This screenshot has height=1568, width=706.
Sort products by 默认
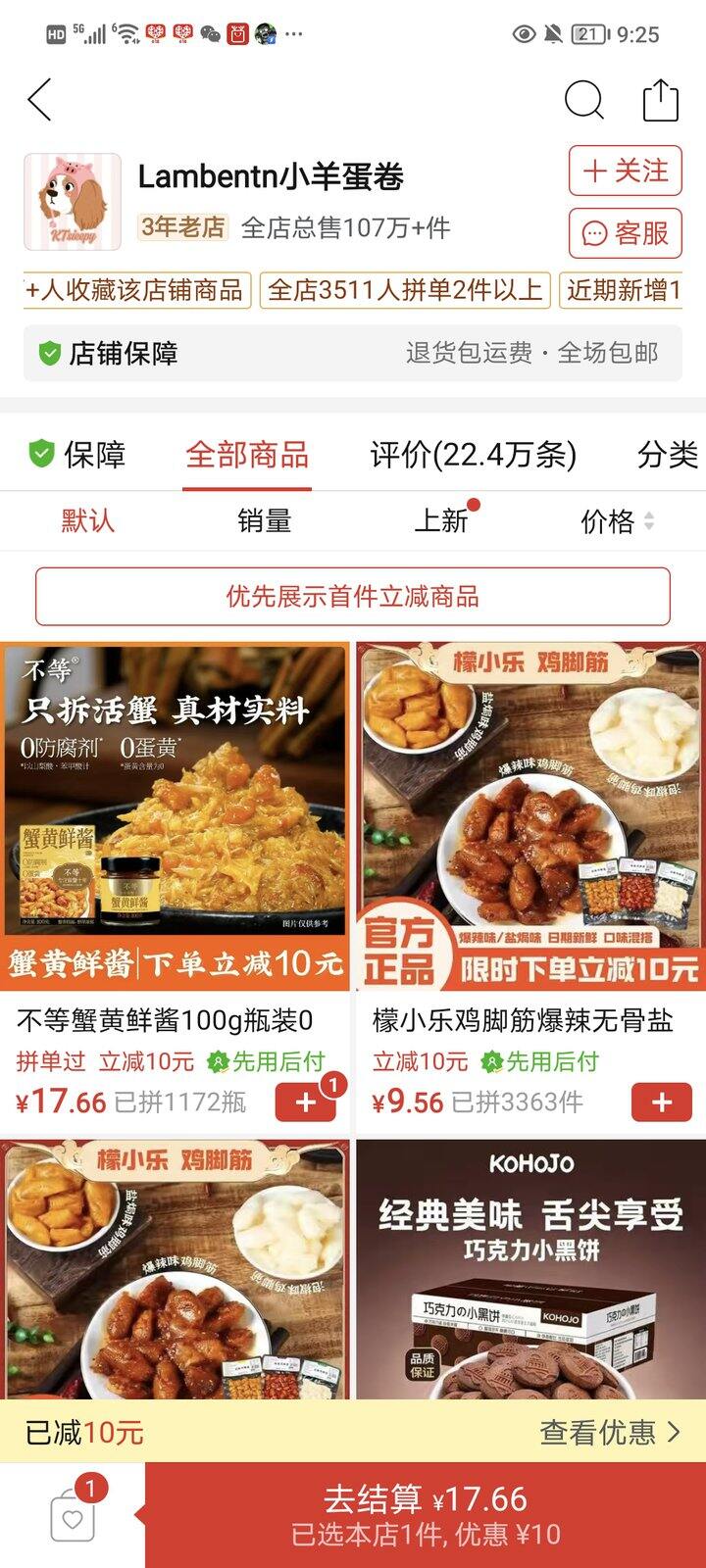pos(88,520)
